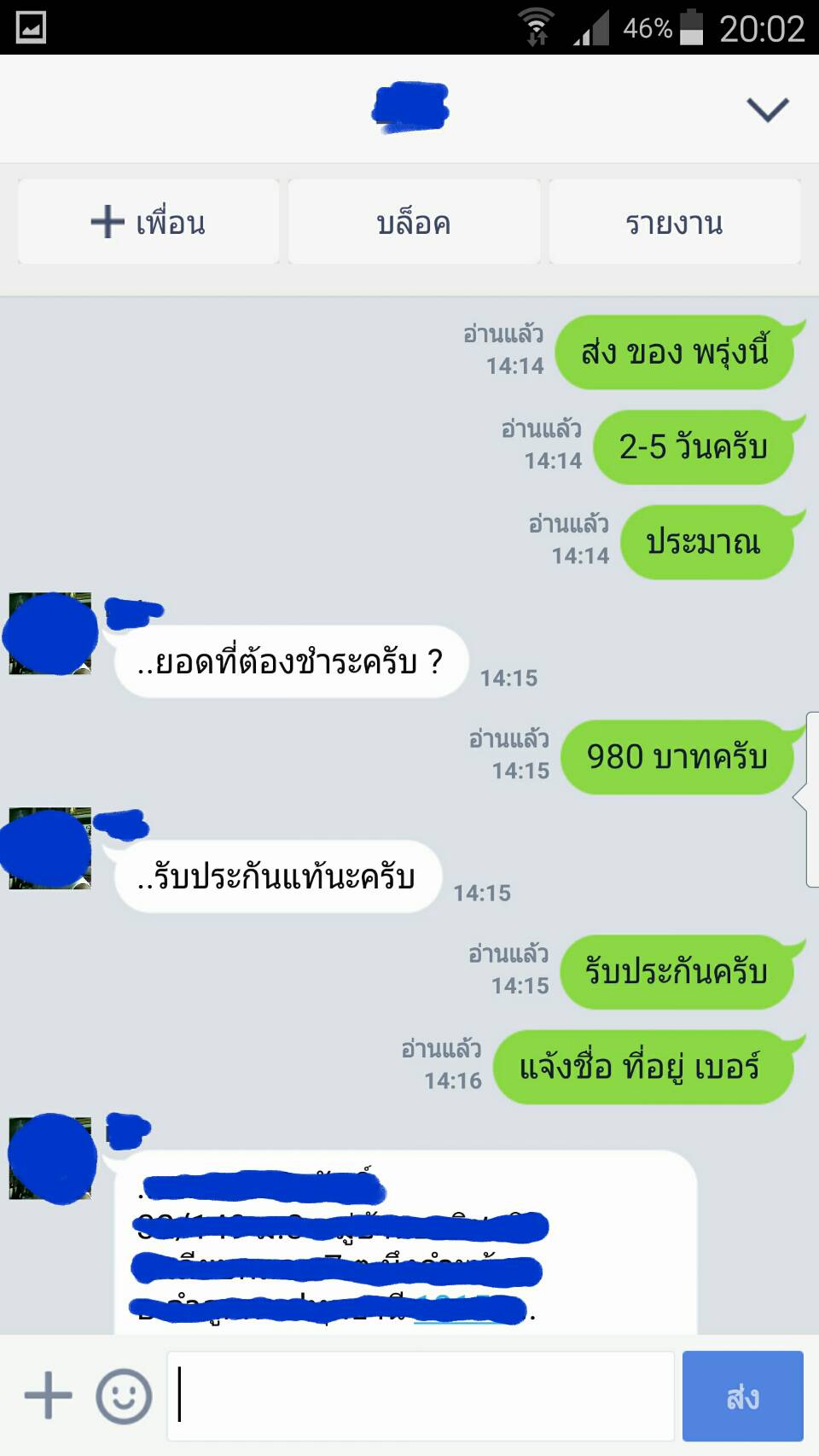The image size is (819, 1456).
Task: Report this contact with the รายงาน button
Action: [674, 222]
